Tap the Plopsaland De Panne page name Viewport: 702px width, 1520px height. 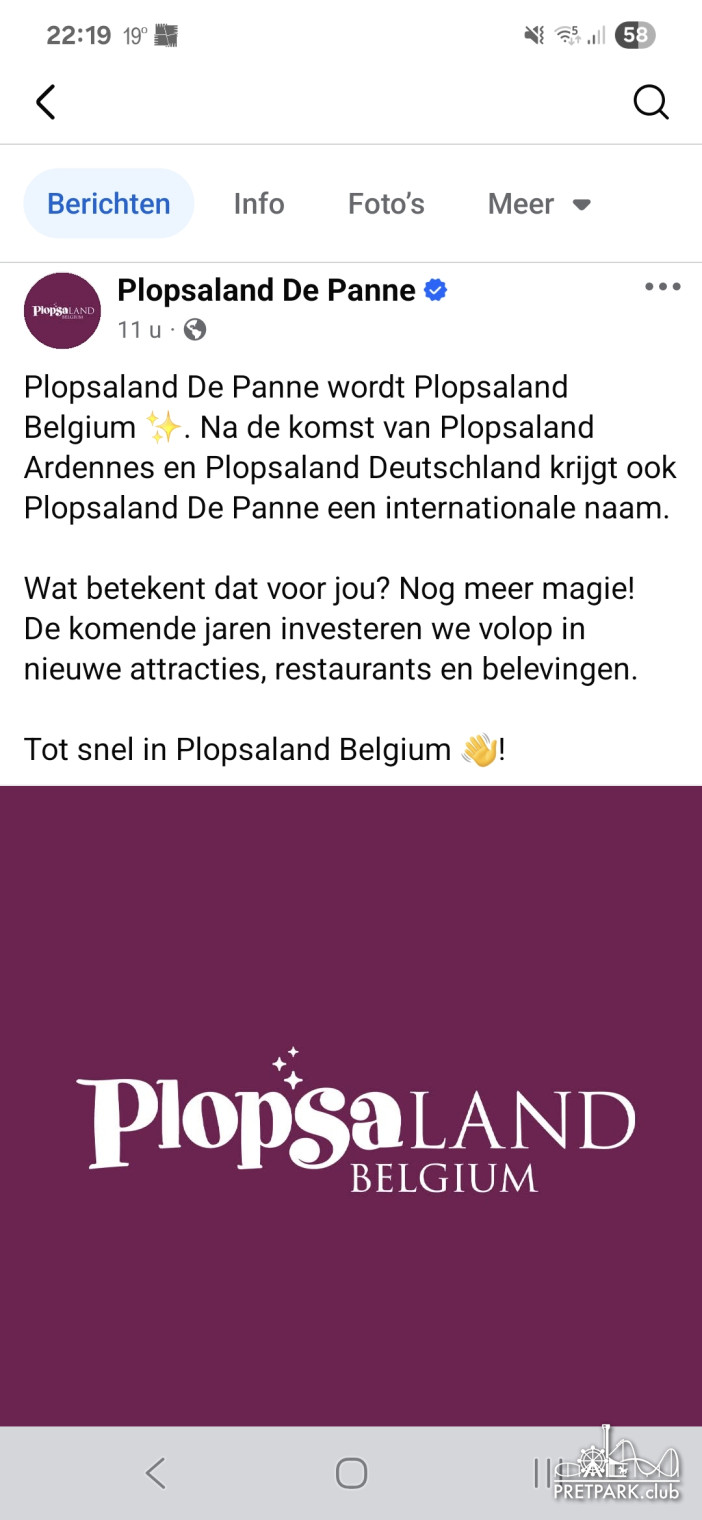266,290
